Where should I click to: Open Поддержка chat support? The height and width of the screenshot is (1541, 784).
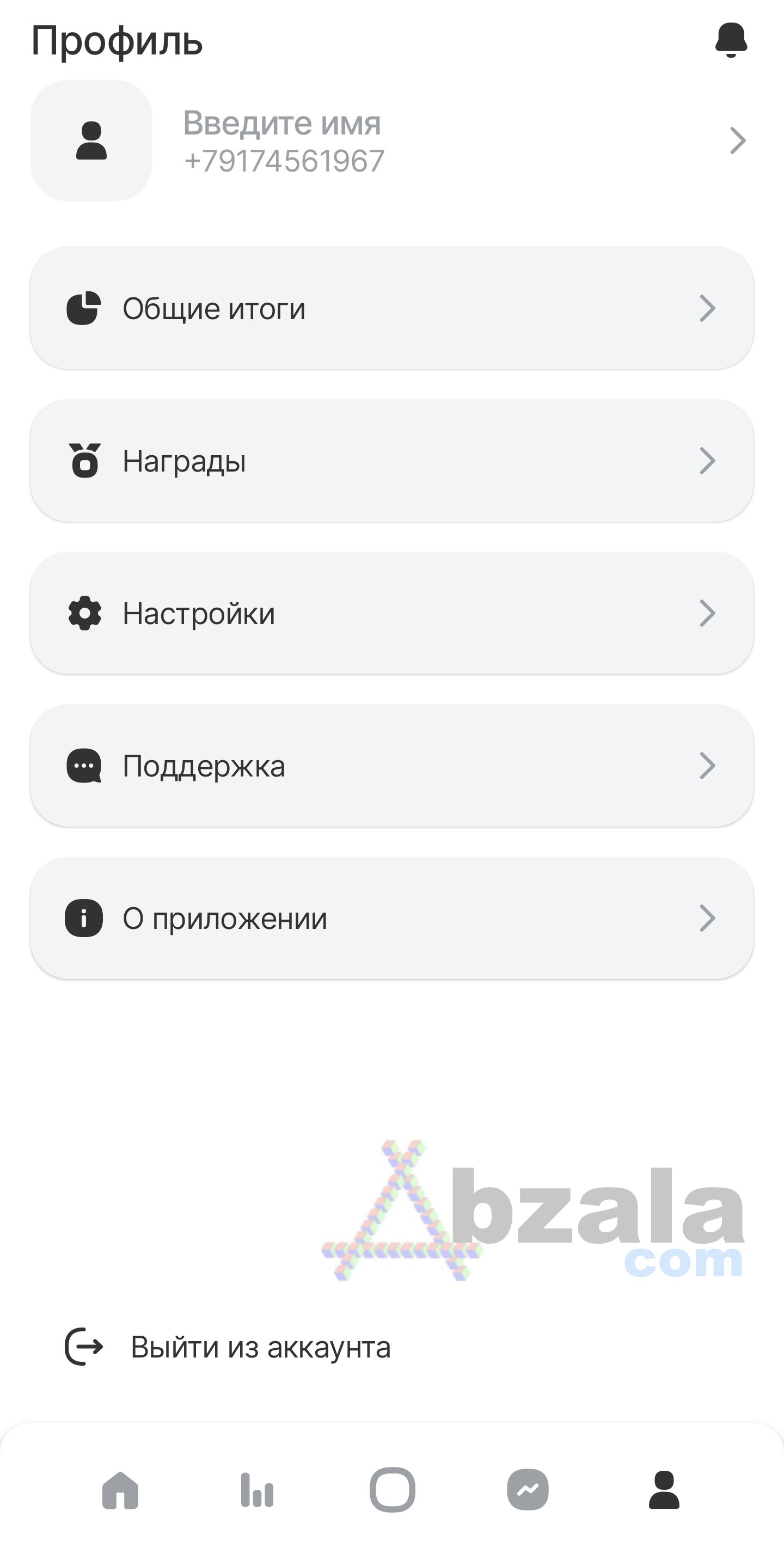point(391,766)
